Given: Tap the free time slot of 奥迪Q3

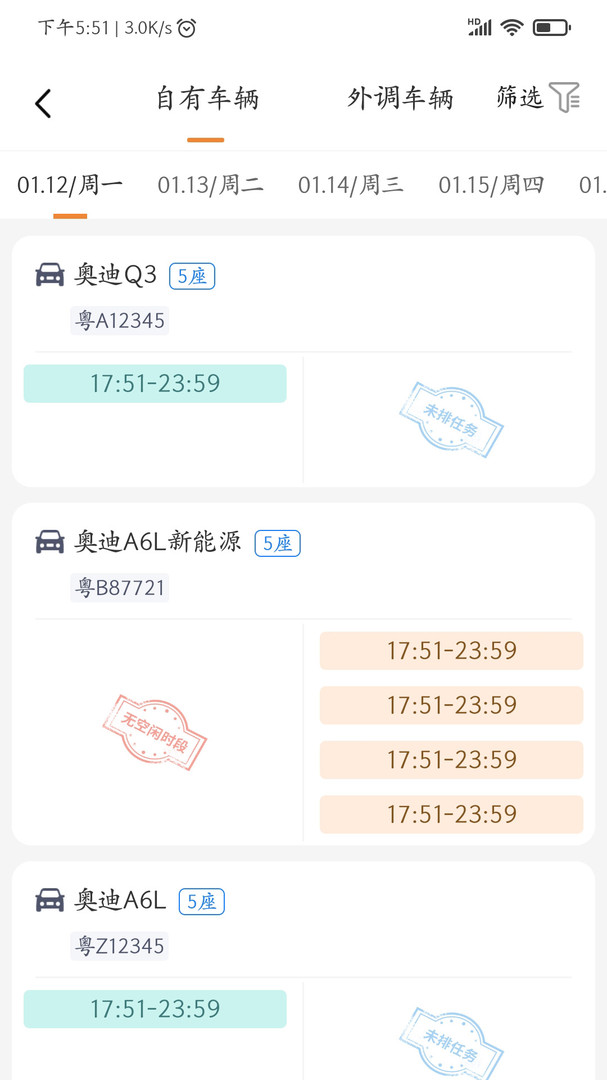Looking at the screenshot, I should (155, 384).
